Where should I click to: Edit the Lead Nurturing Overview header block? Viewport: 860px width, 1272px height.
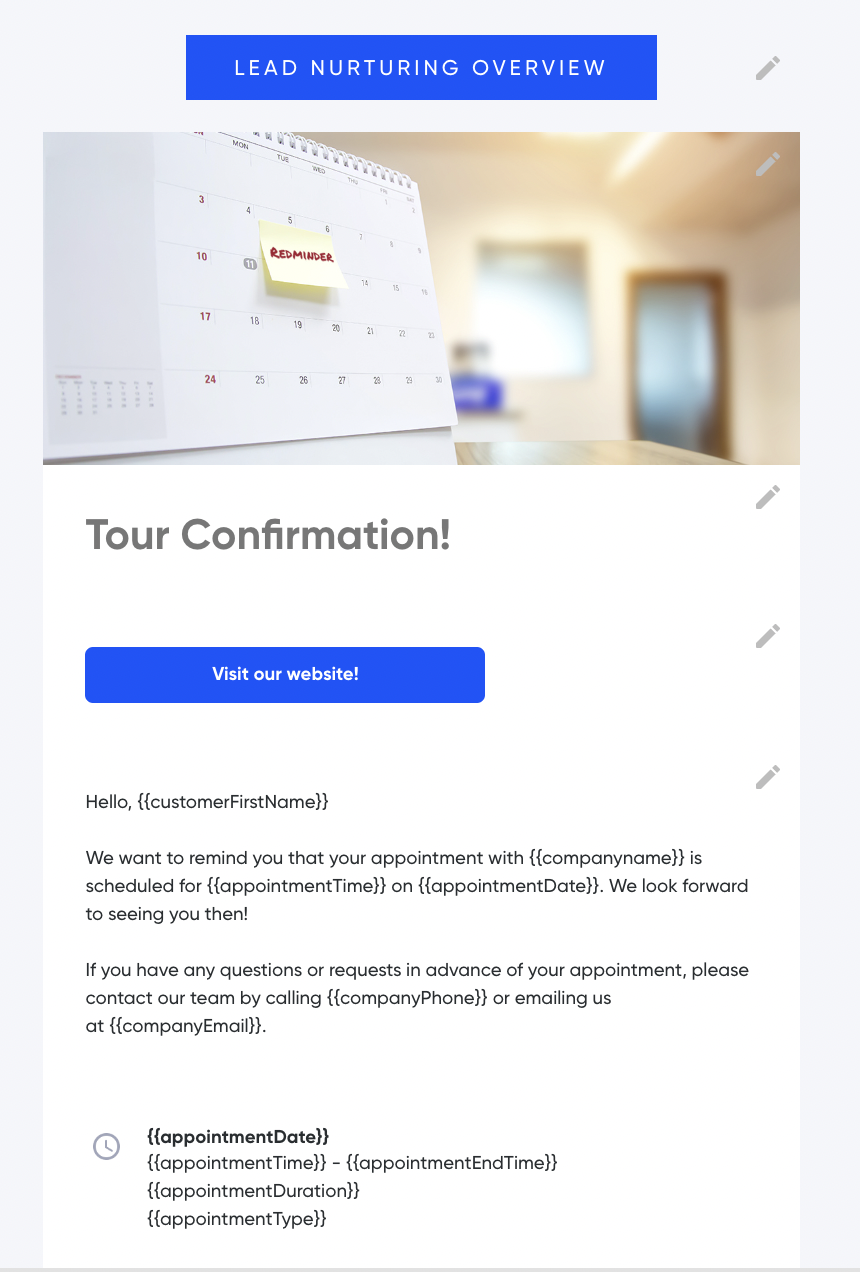tap(767, 68)
